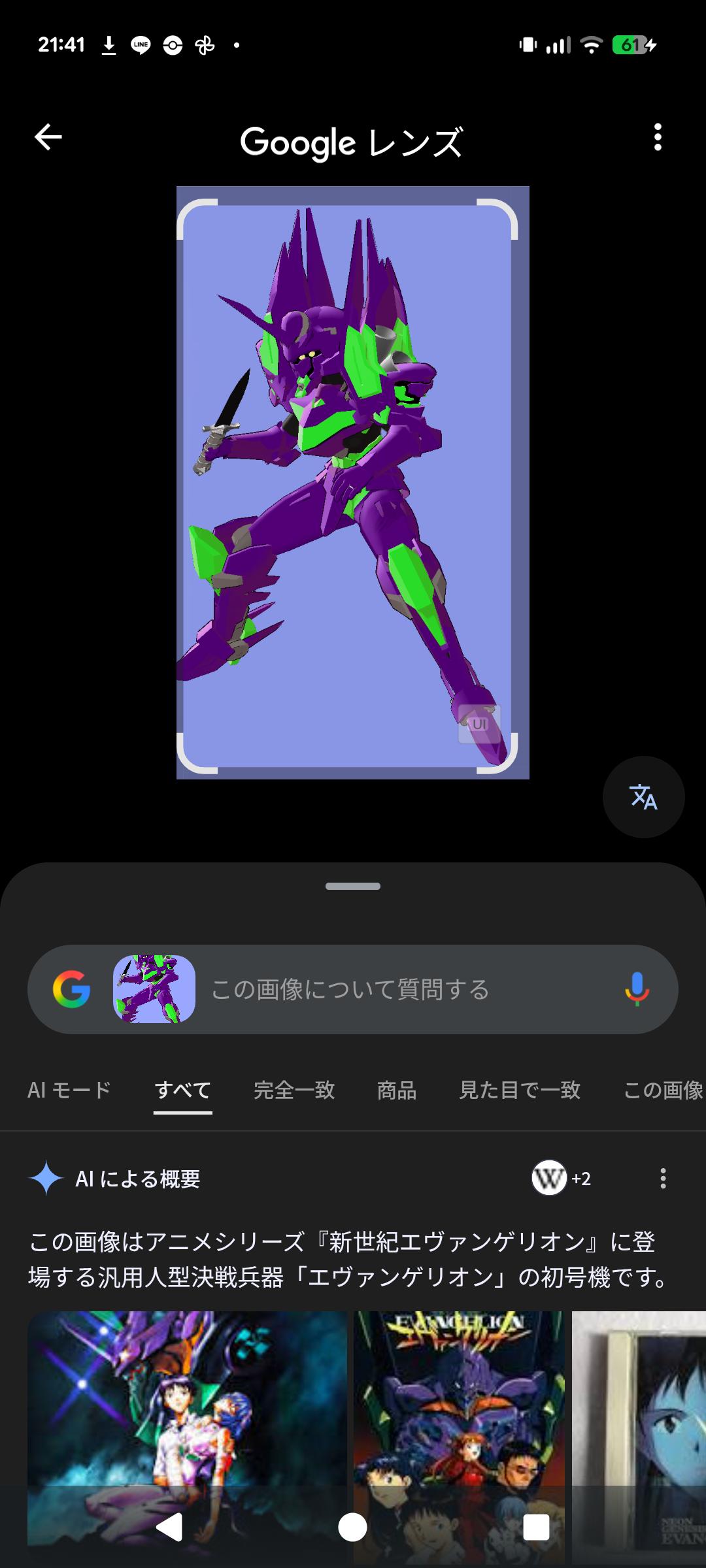Start voice search with microphone
This screenshot has width=706, height=1568.
coord(637,989)
